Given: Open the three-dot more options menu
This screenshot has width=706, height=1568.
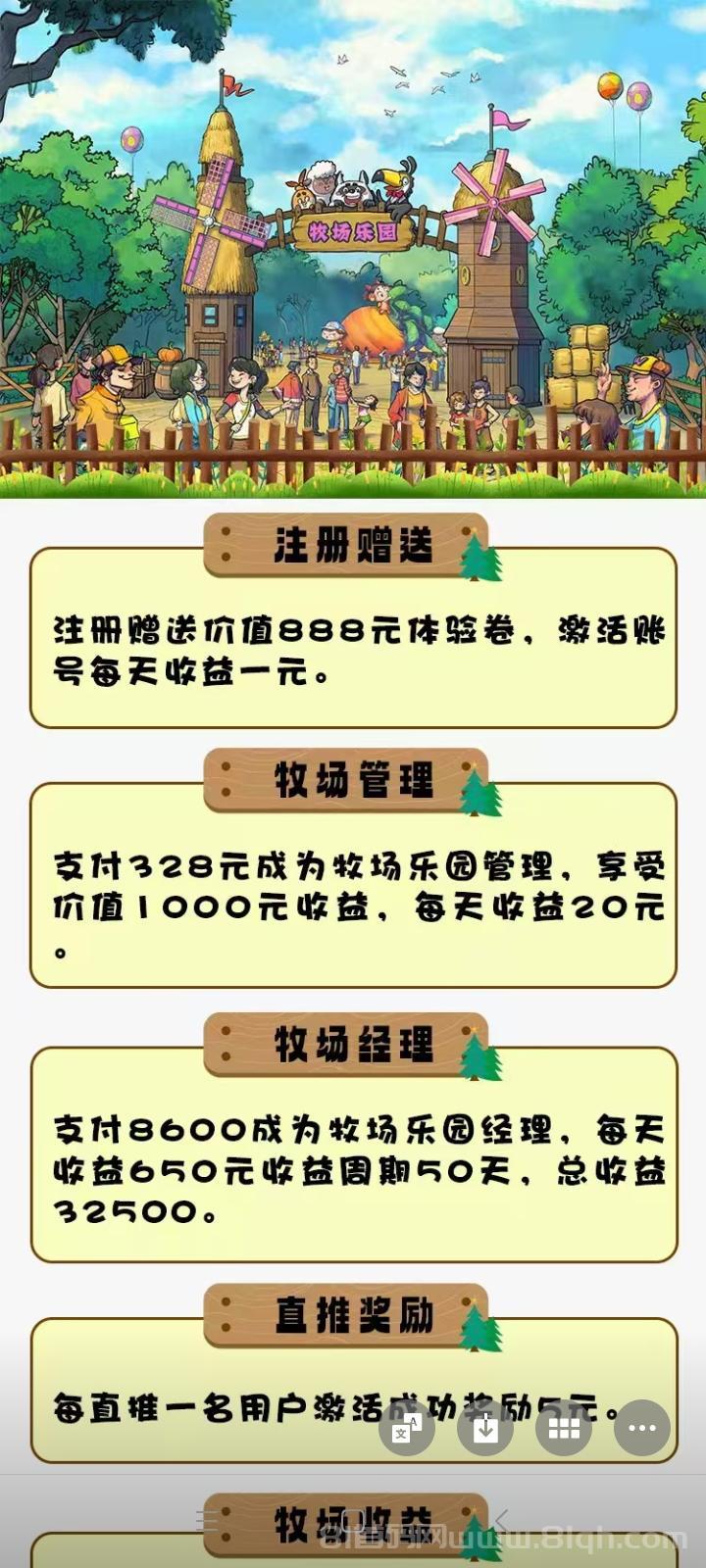Looking at the screenshot, I should 642,1429.
